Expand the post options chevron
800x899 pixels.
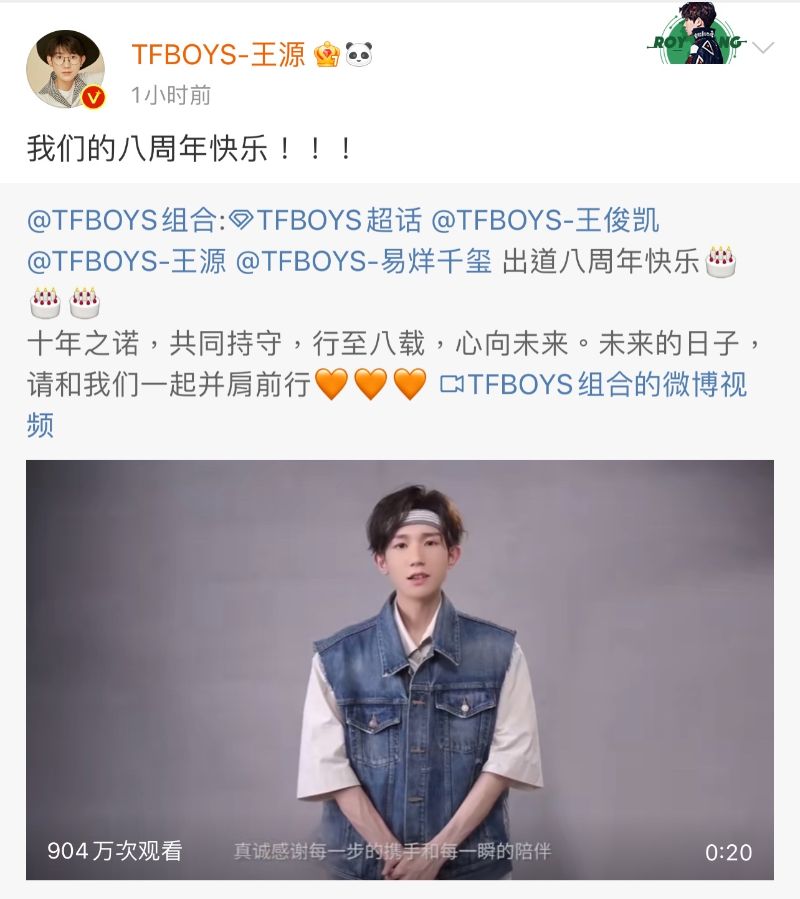point(763,48)
